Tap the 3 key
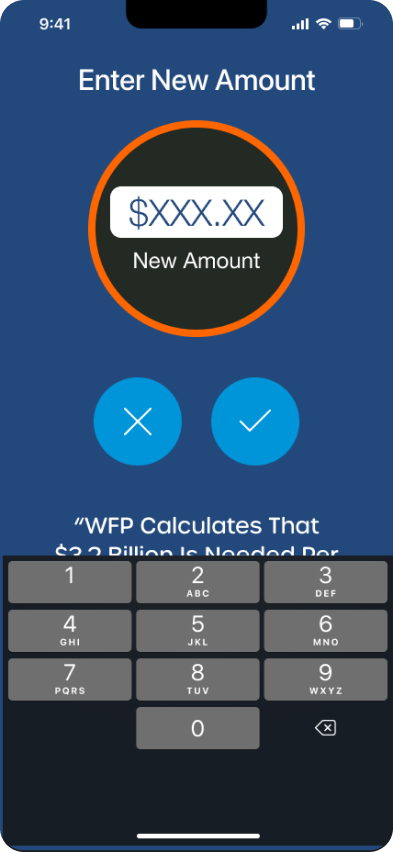Image resolution: width=393 pixels, height=852 pixels. (326, 582)
